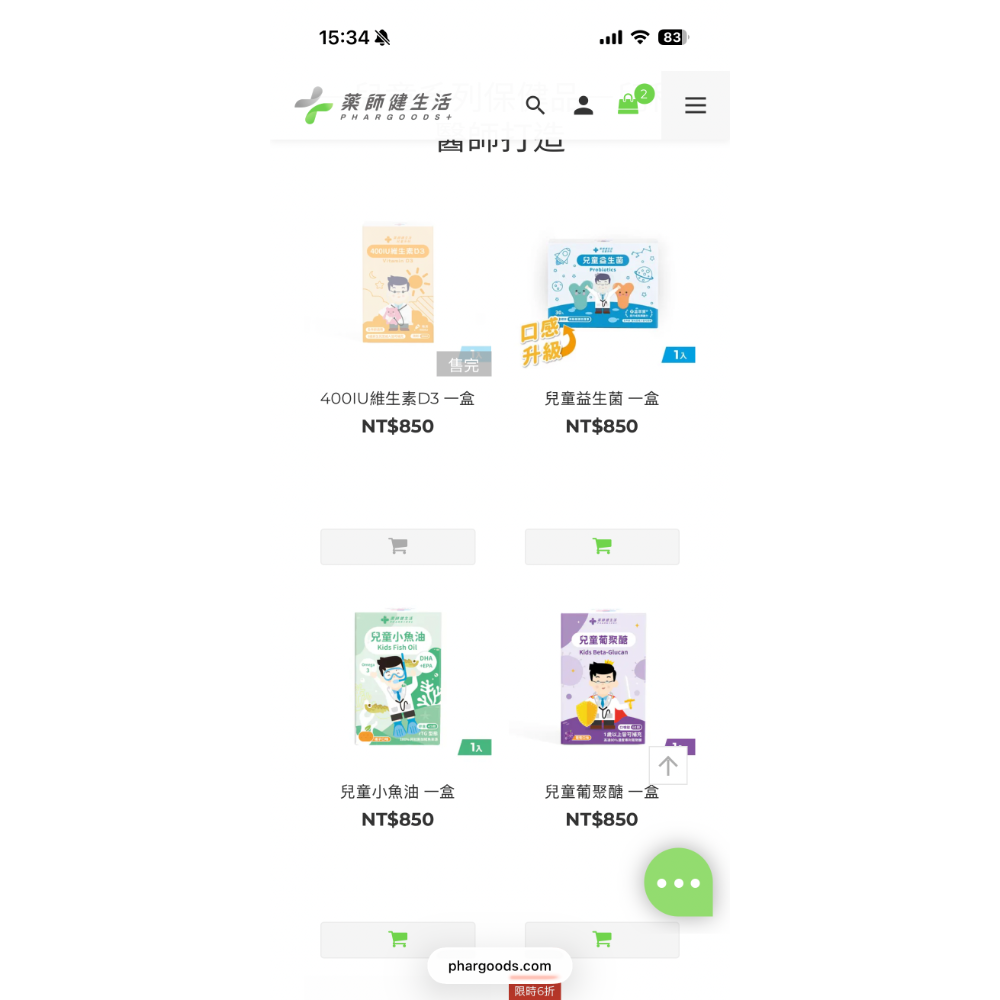
Task: Open the green chat bubble
Action: coord(678,882)
